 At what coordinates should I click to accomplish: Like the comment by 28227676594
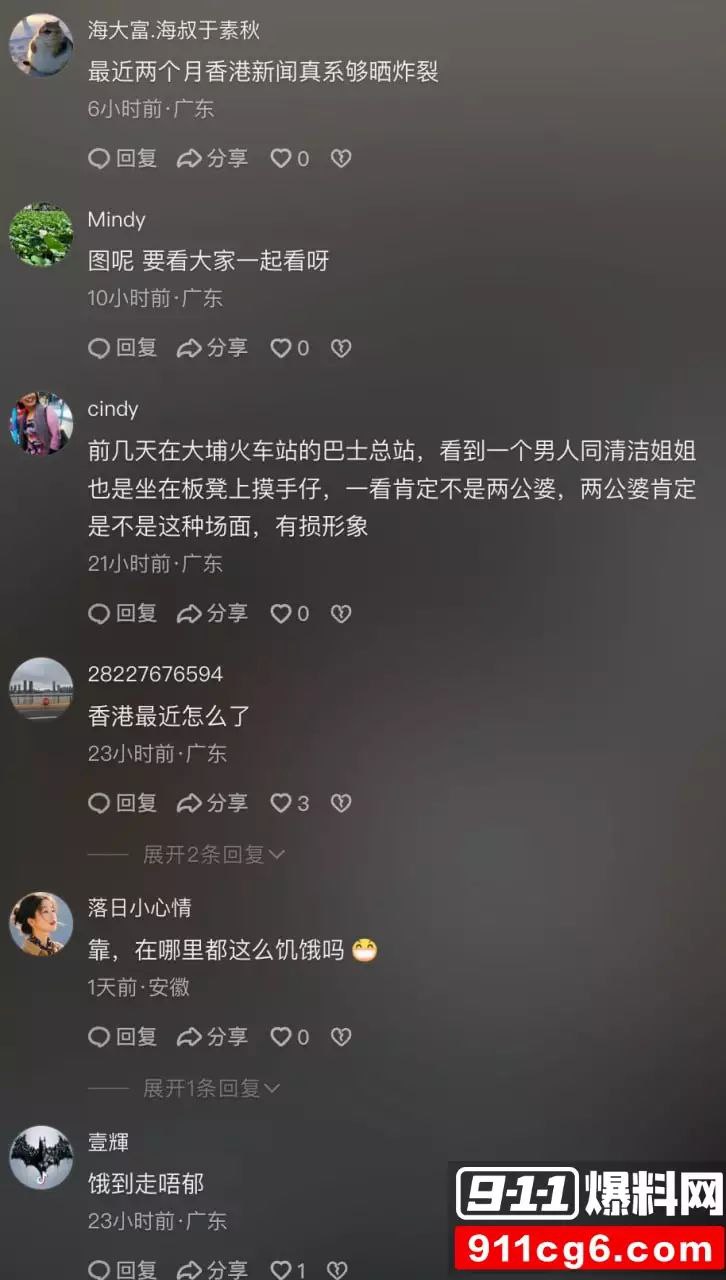coord(282,803)
